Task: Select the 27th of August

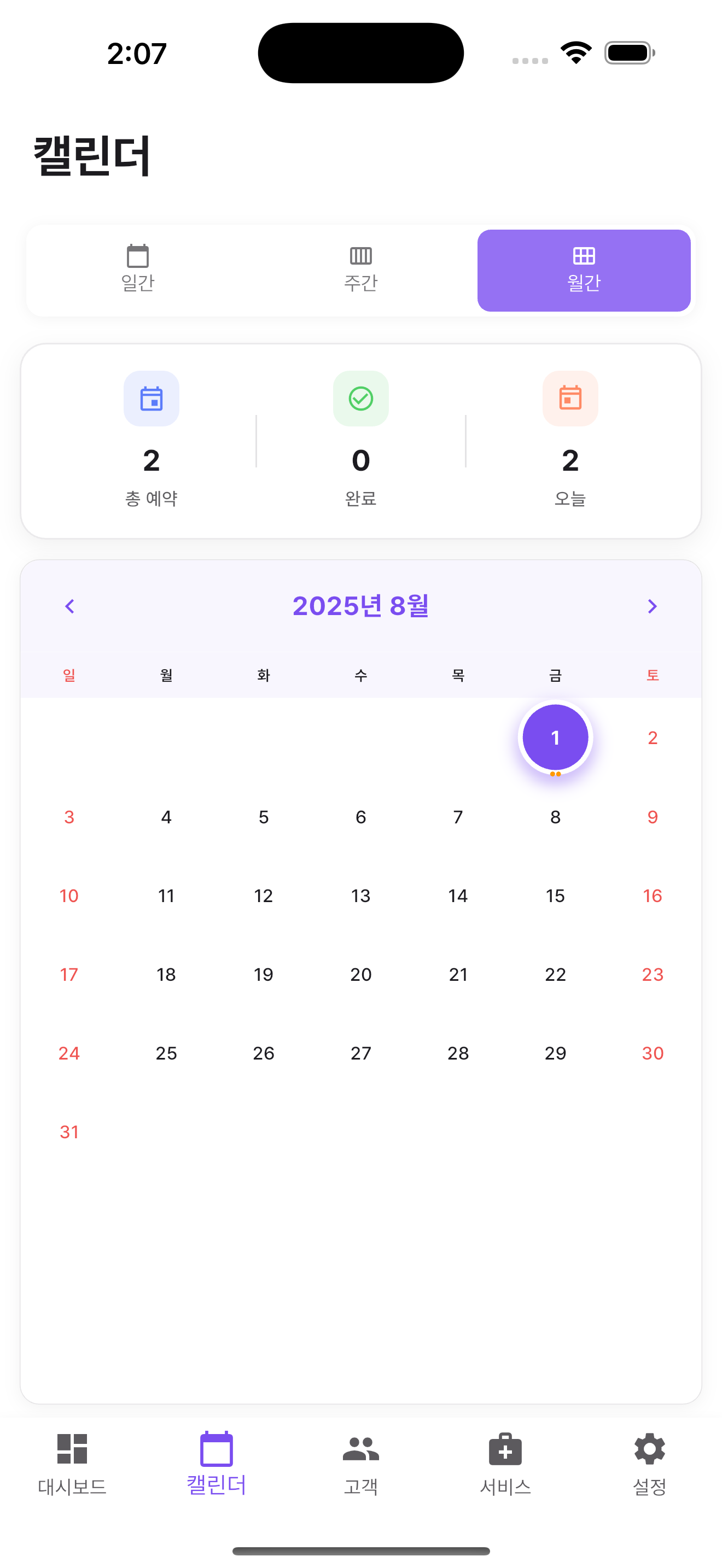Action: pos(360,1053)
